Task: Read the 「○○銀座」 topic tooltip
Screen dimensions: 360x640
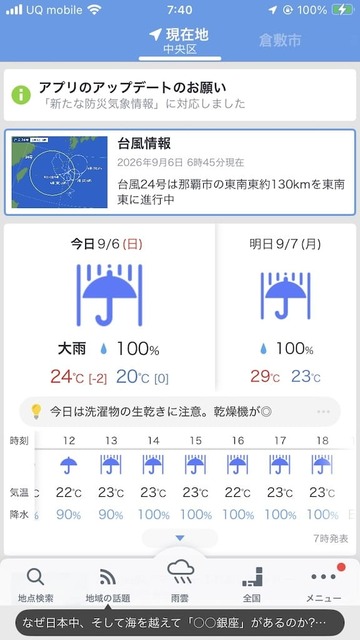Action: (x=180, y=623)
